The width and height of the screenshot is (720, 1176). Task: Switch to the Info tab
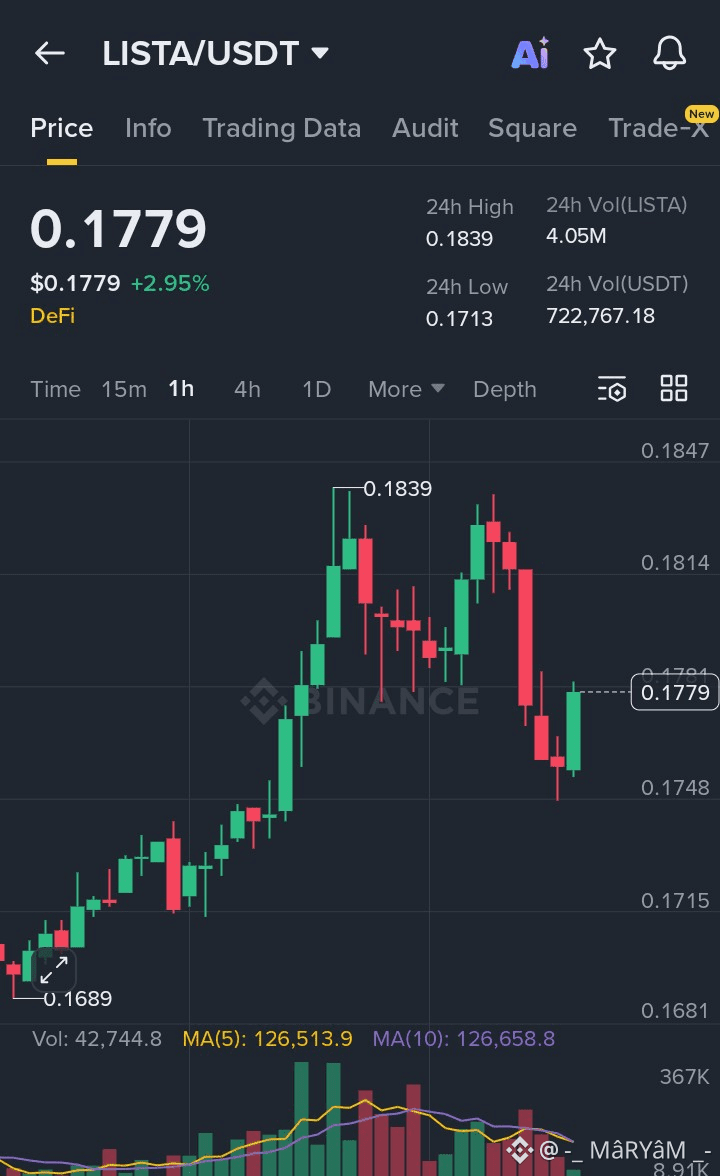[148, 128]
